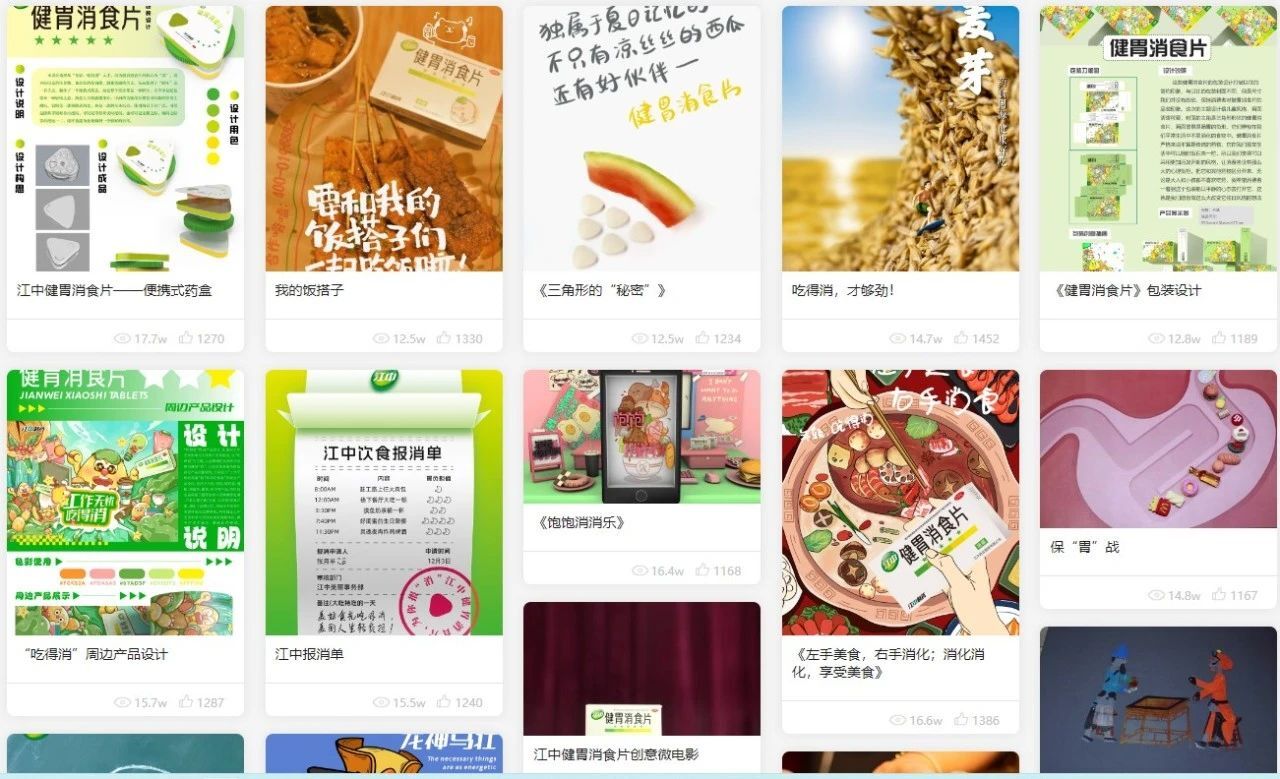Open 《健胃消食片》包装设计 card

[x=1158, y=140]
